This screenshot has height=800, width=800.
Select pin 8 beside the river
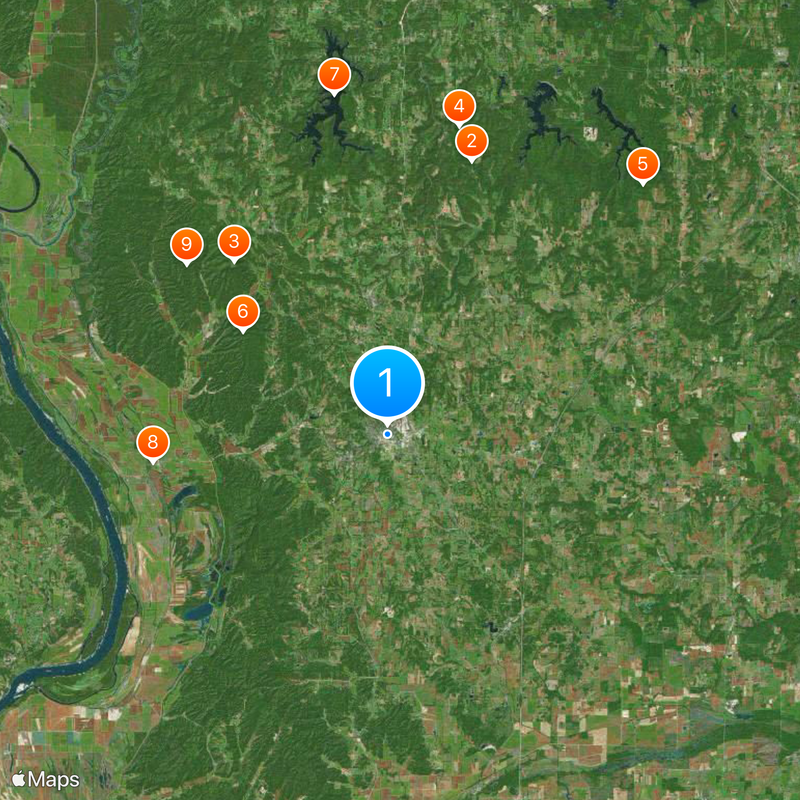click(x=153, y=442)
